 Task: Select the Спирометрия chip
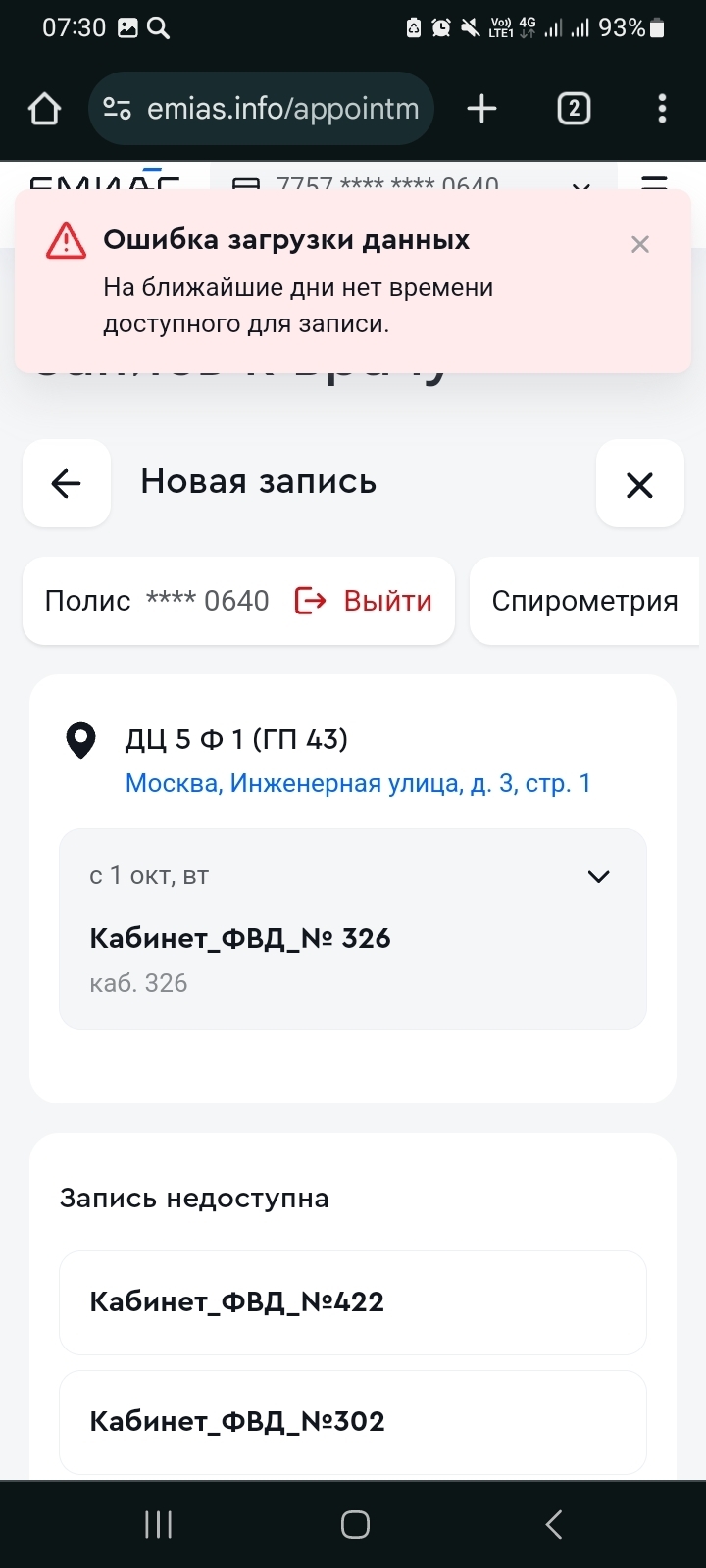pos(584,601)
